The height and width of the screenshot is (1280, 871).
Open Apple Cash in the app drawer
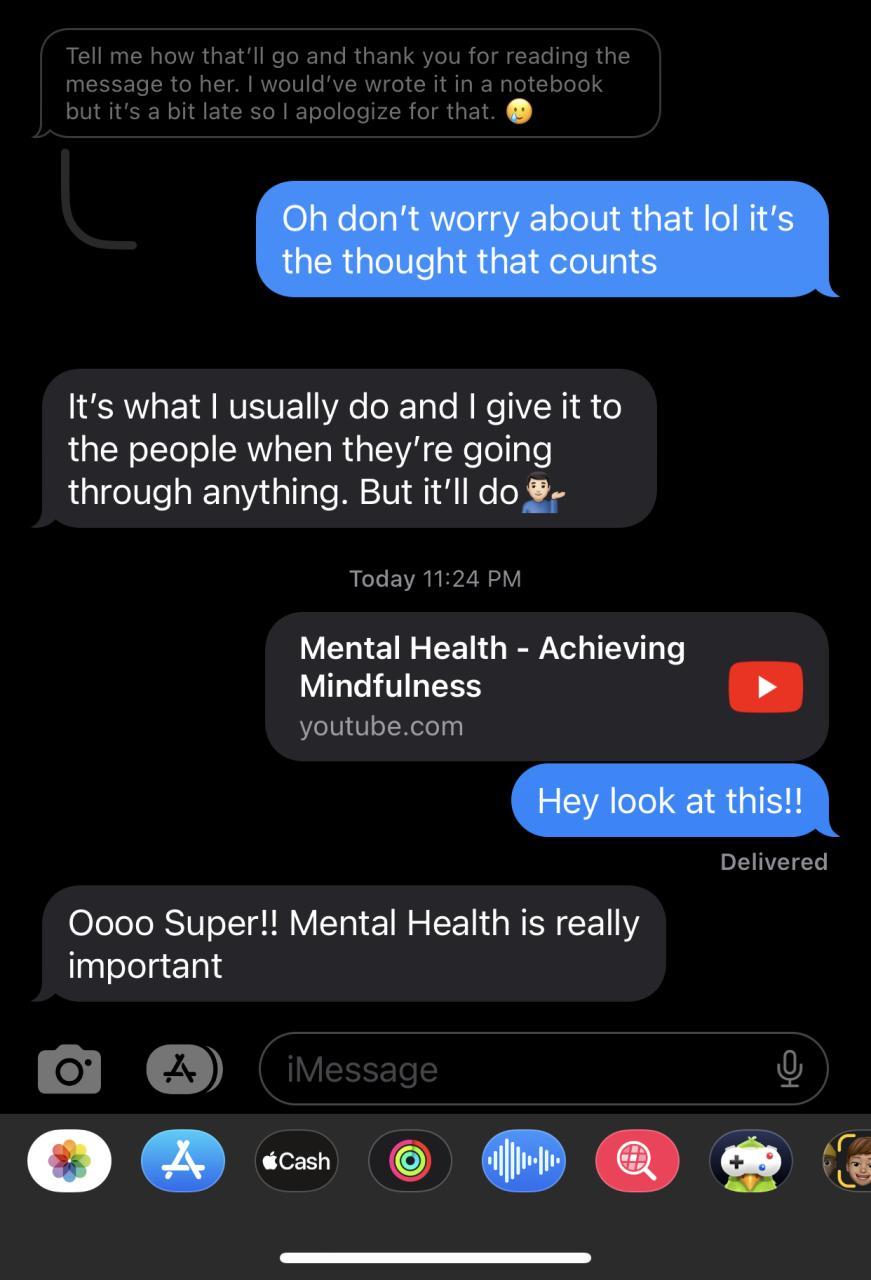pos(296,1161)
